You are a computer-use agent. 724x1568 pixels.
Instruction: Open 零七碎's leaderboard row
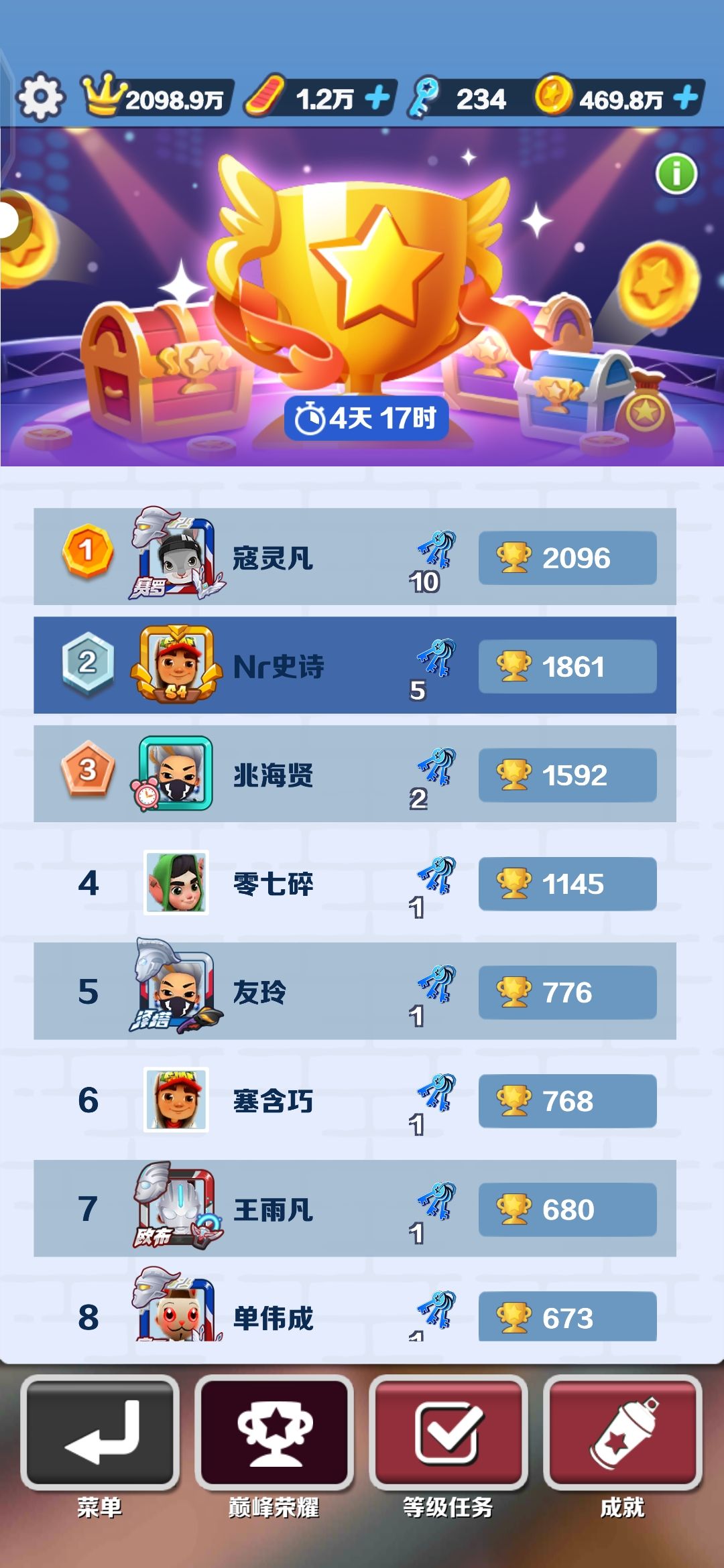tap(355, 883)
